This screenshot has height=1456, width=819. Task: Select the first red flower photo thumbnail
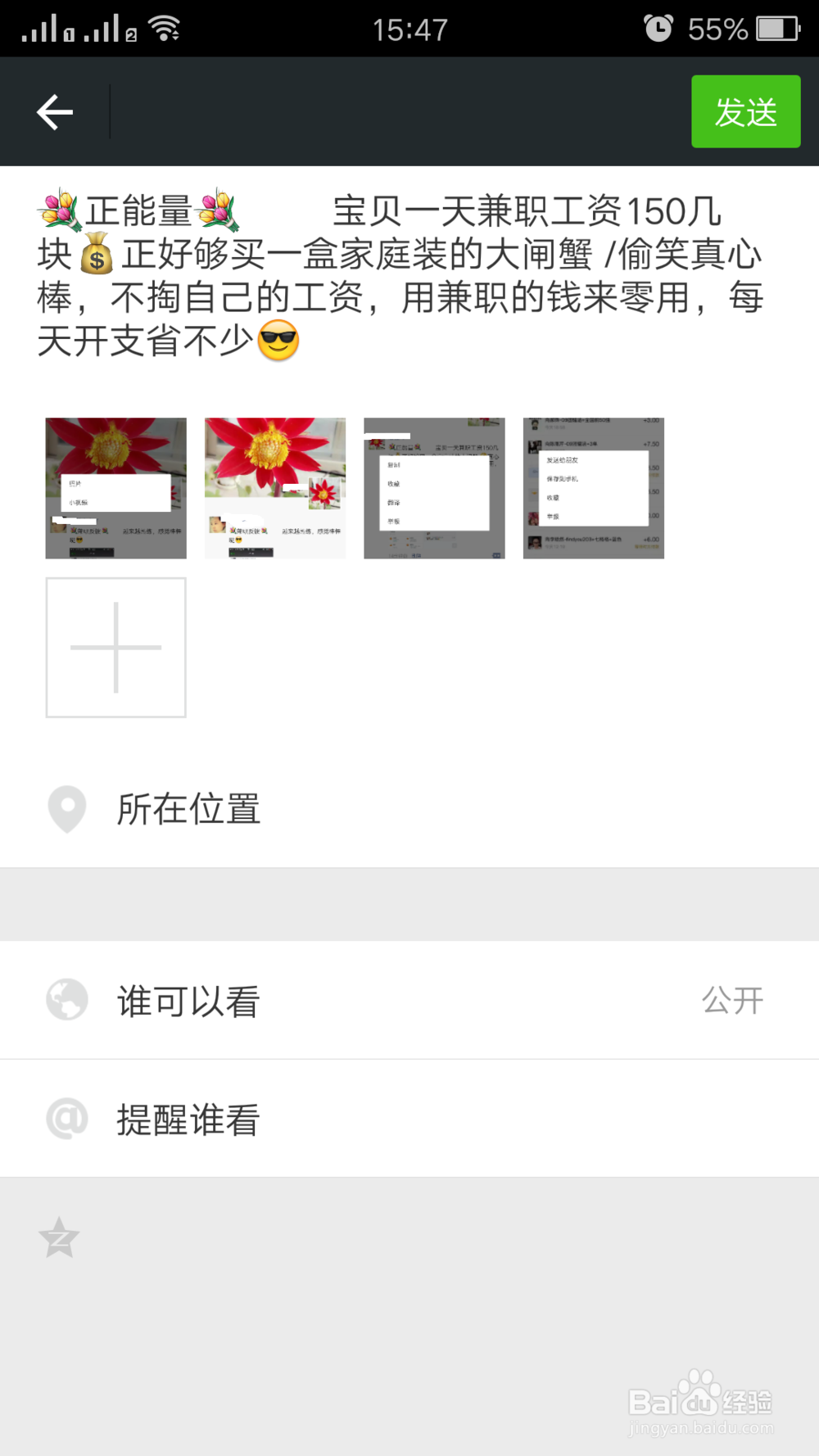(115, 486)
